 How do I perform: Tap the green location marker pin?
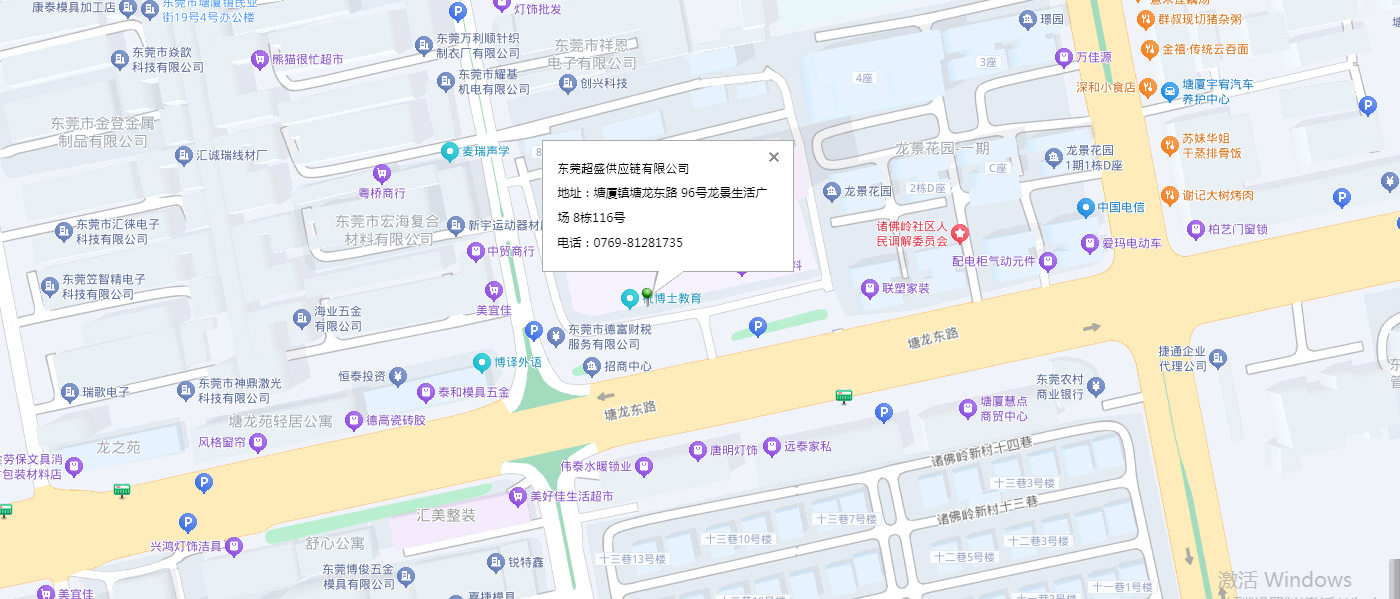tap(648, 294)
